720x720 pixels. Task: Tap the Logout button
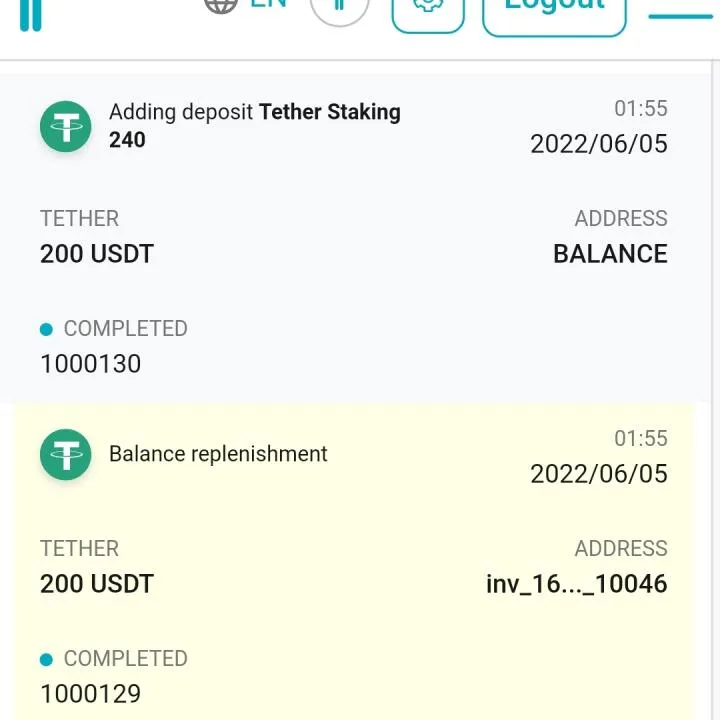(554, 10)
